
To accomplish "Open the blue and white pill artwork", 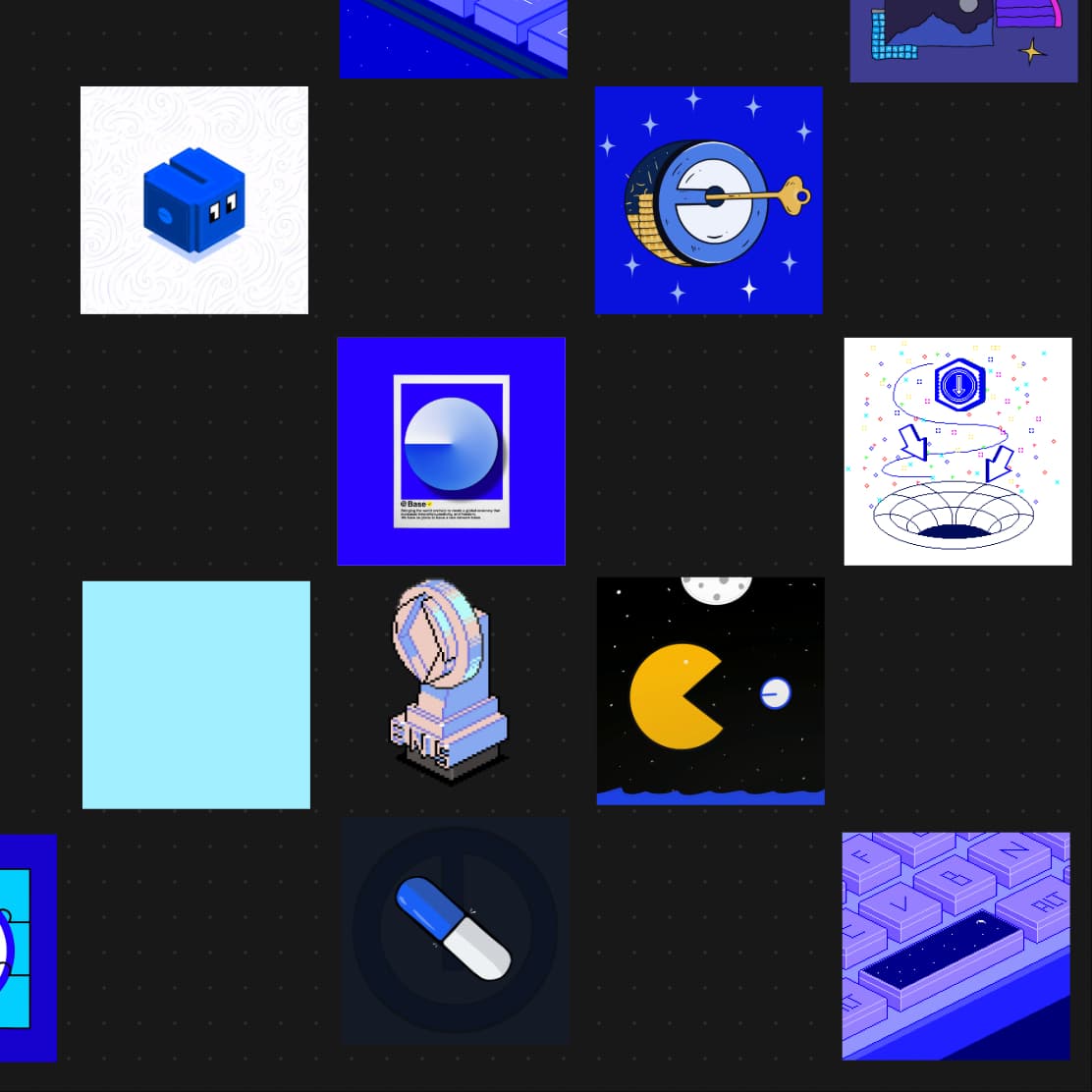I will tap(455, 930).
